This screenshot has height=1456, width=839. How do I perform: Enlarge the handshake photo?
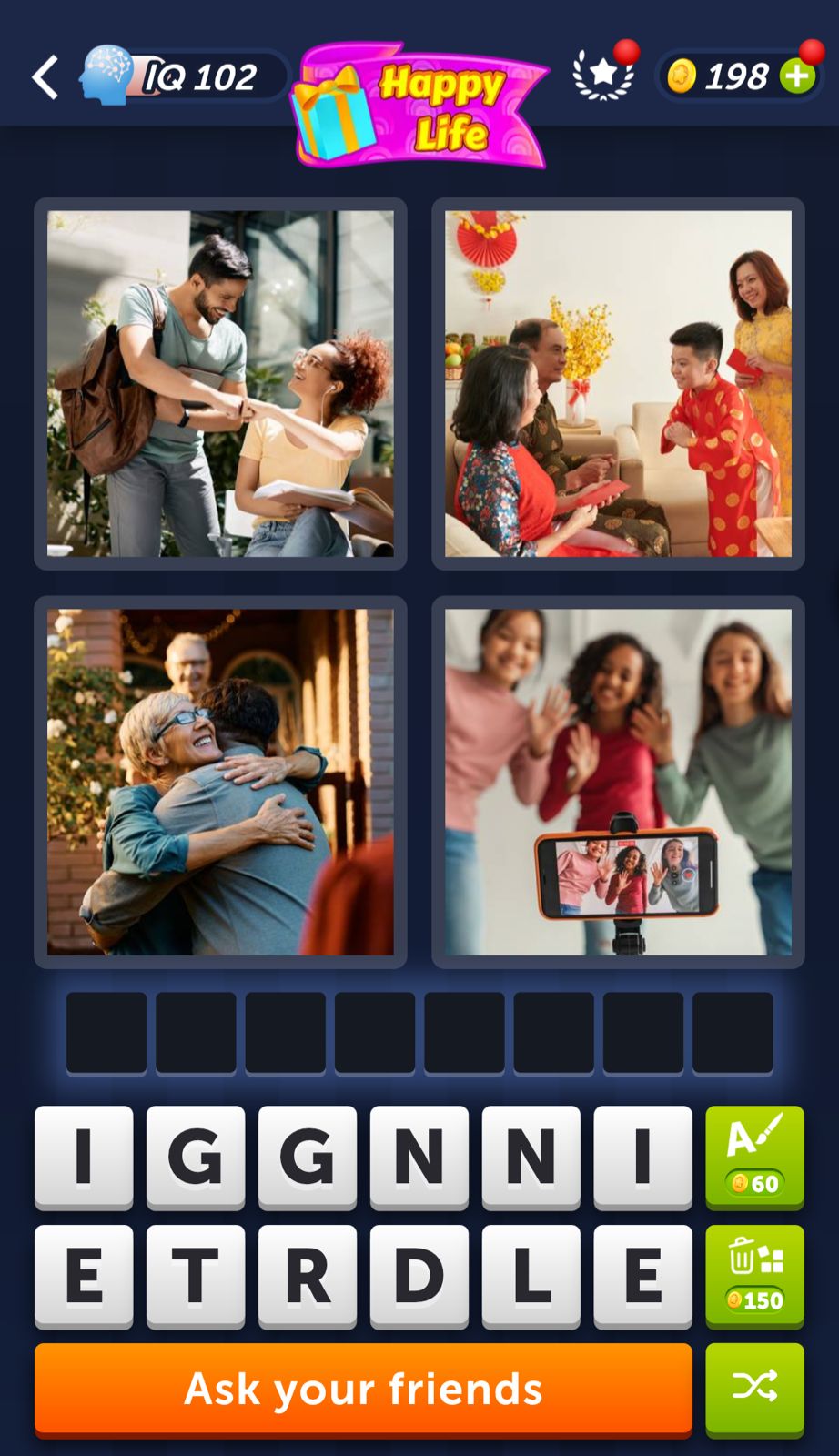point(220,383)
